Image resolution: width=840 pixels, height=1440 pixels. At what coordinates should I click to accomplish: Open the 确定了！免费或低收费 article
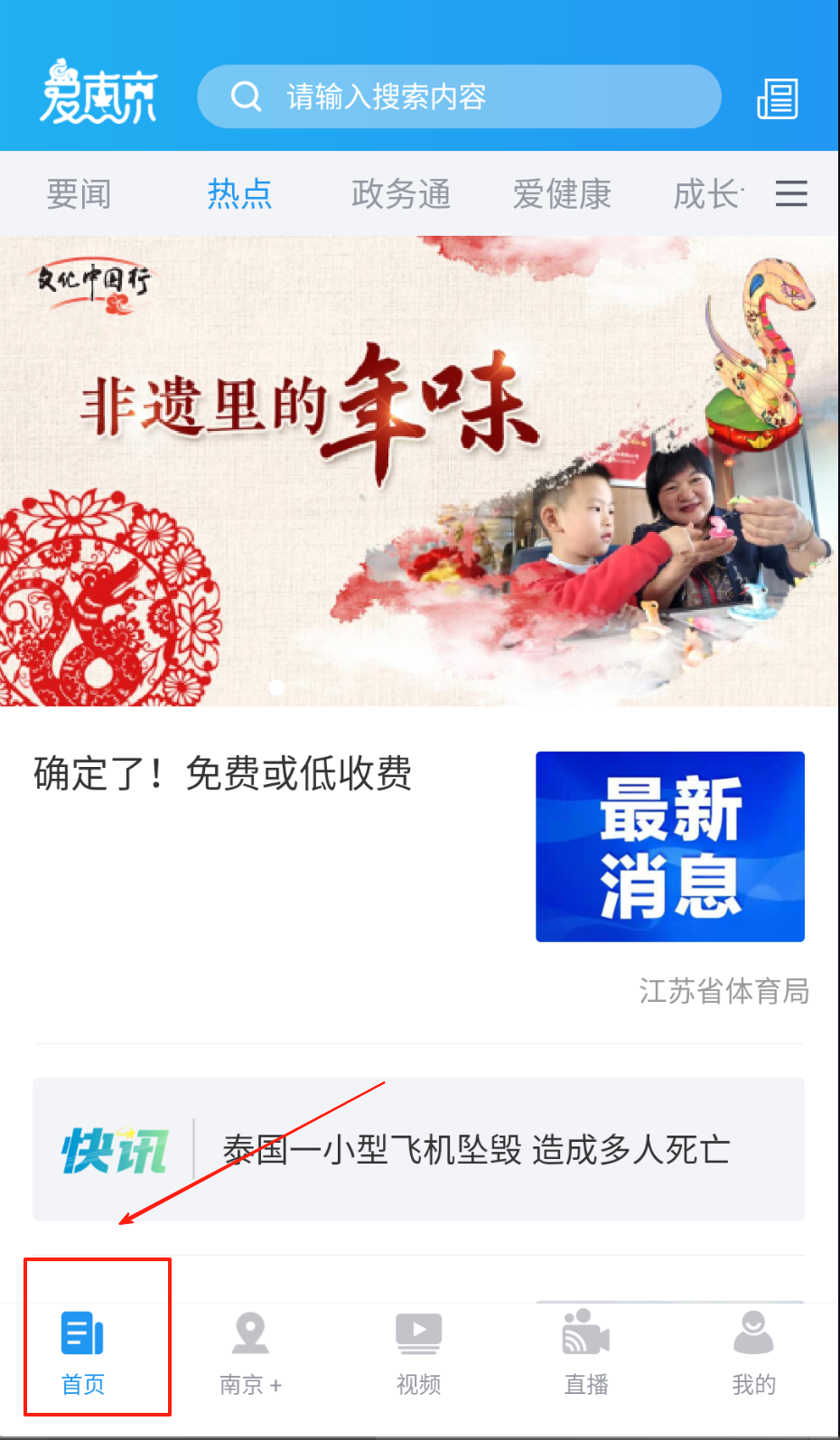point(223,774)
